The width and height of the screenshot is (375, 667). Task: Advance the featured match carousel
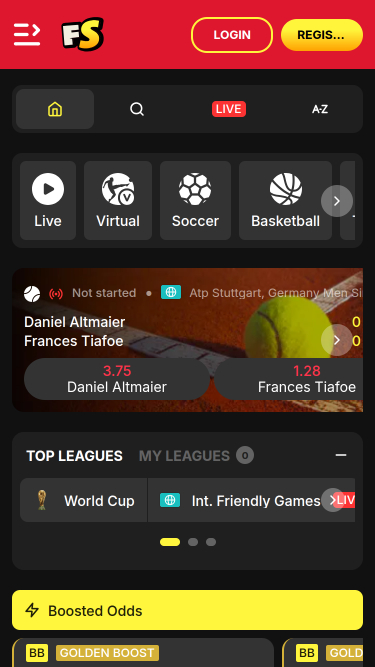pyautogui.click(x=337, y=340)
